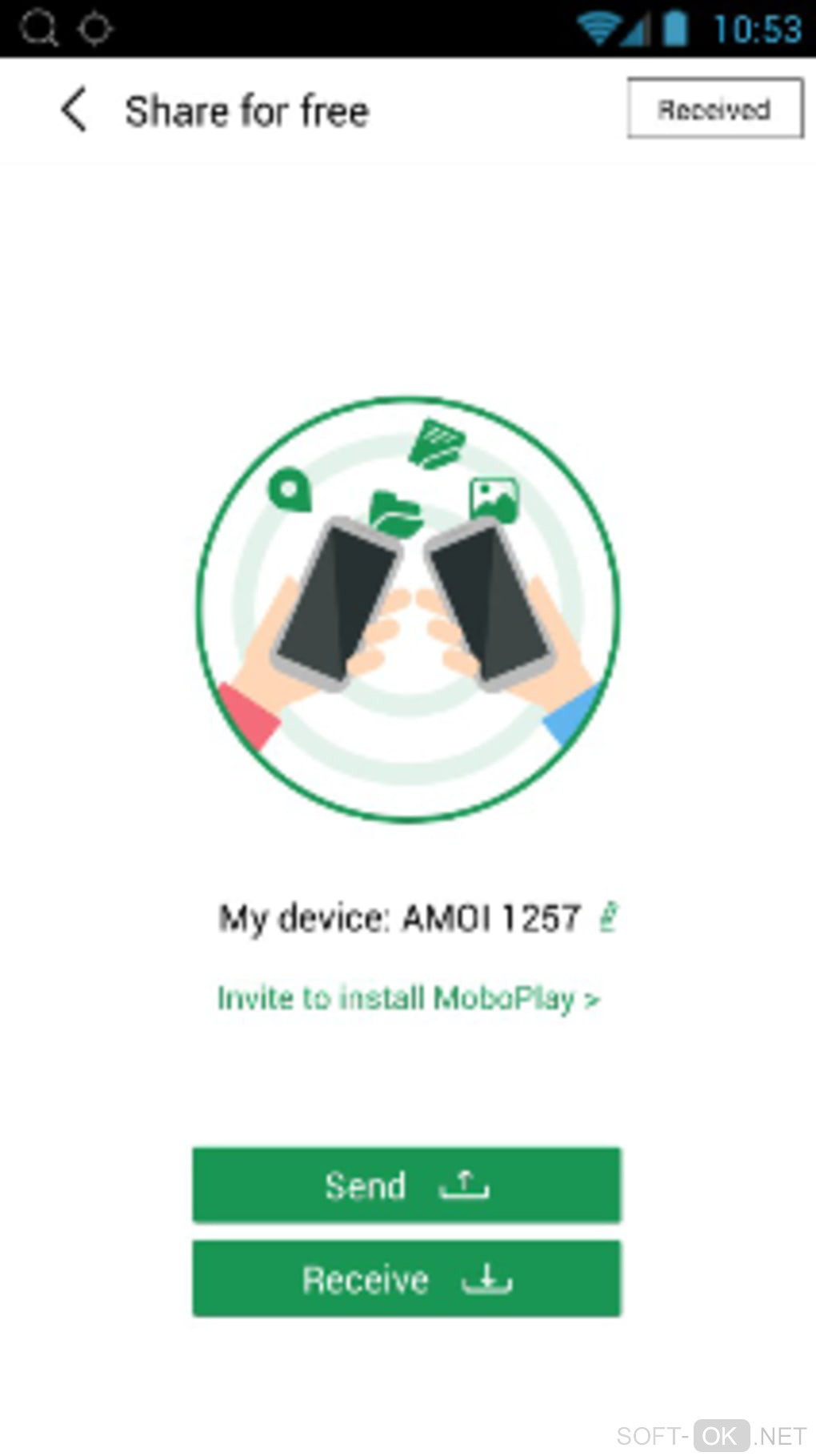Open the Received files list
816x1456 pixels.
[x=714, y=109]
